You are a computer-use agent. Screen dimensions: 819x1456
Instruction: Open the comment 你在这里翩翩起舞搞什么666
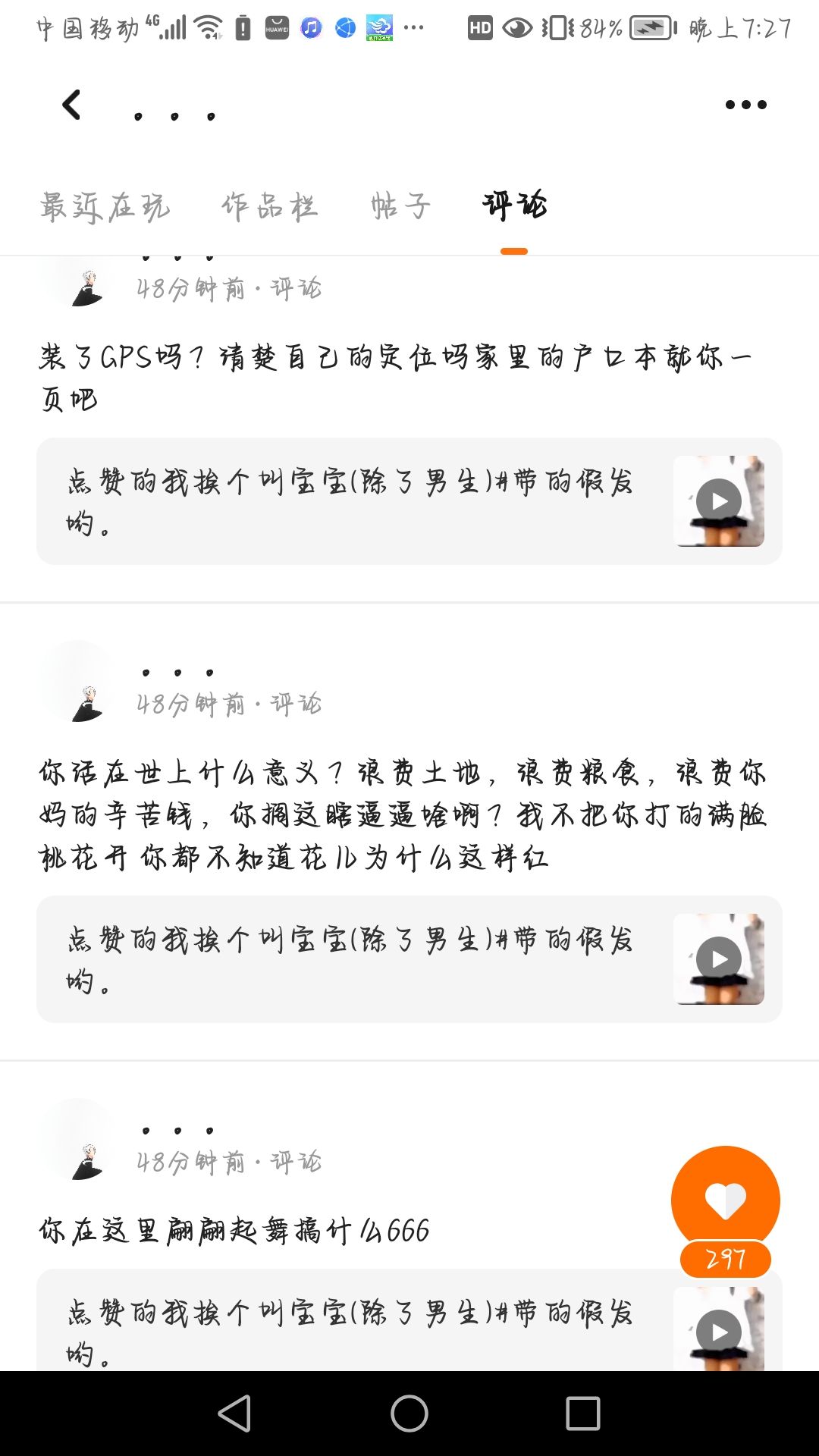tap(234, 1230)
